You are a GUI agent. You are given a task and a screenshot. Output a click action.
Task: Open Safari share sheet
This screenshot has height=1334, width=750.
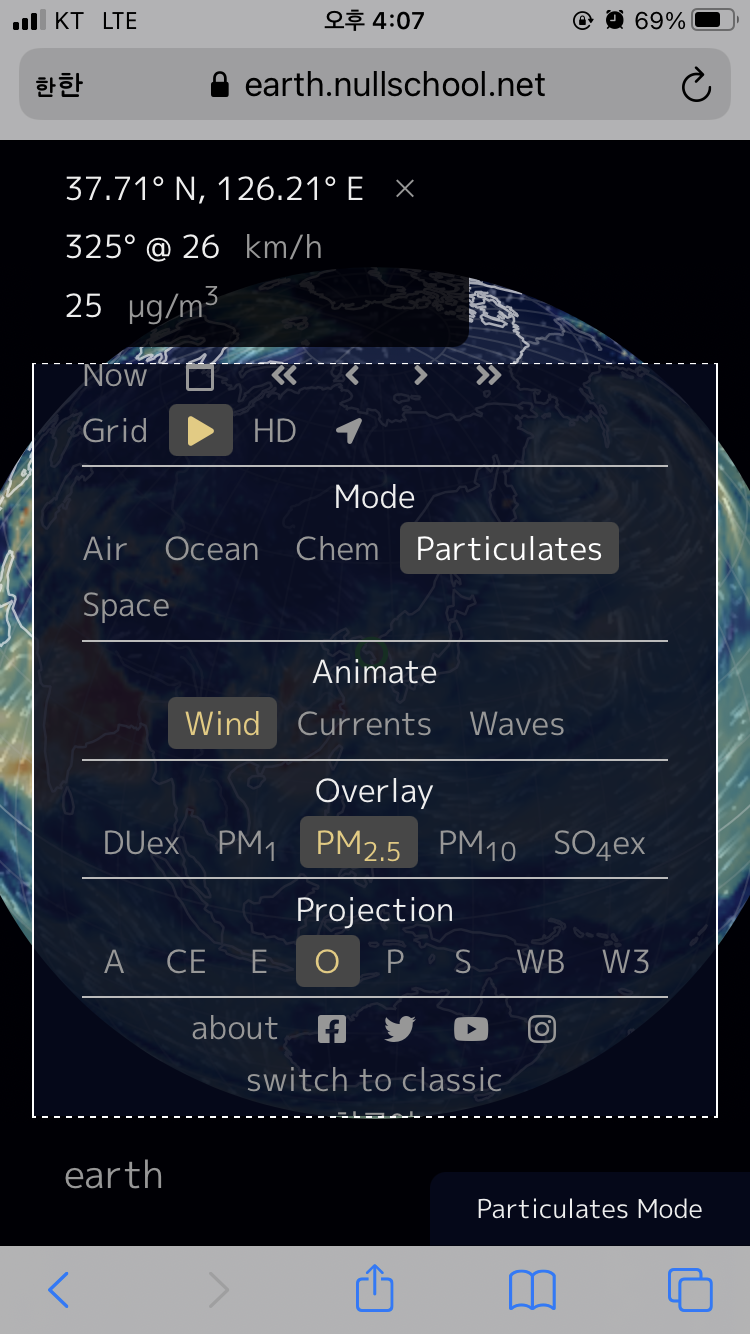point(375,1288)
